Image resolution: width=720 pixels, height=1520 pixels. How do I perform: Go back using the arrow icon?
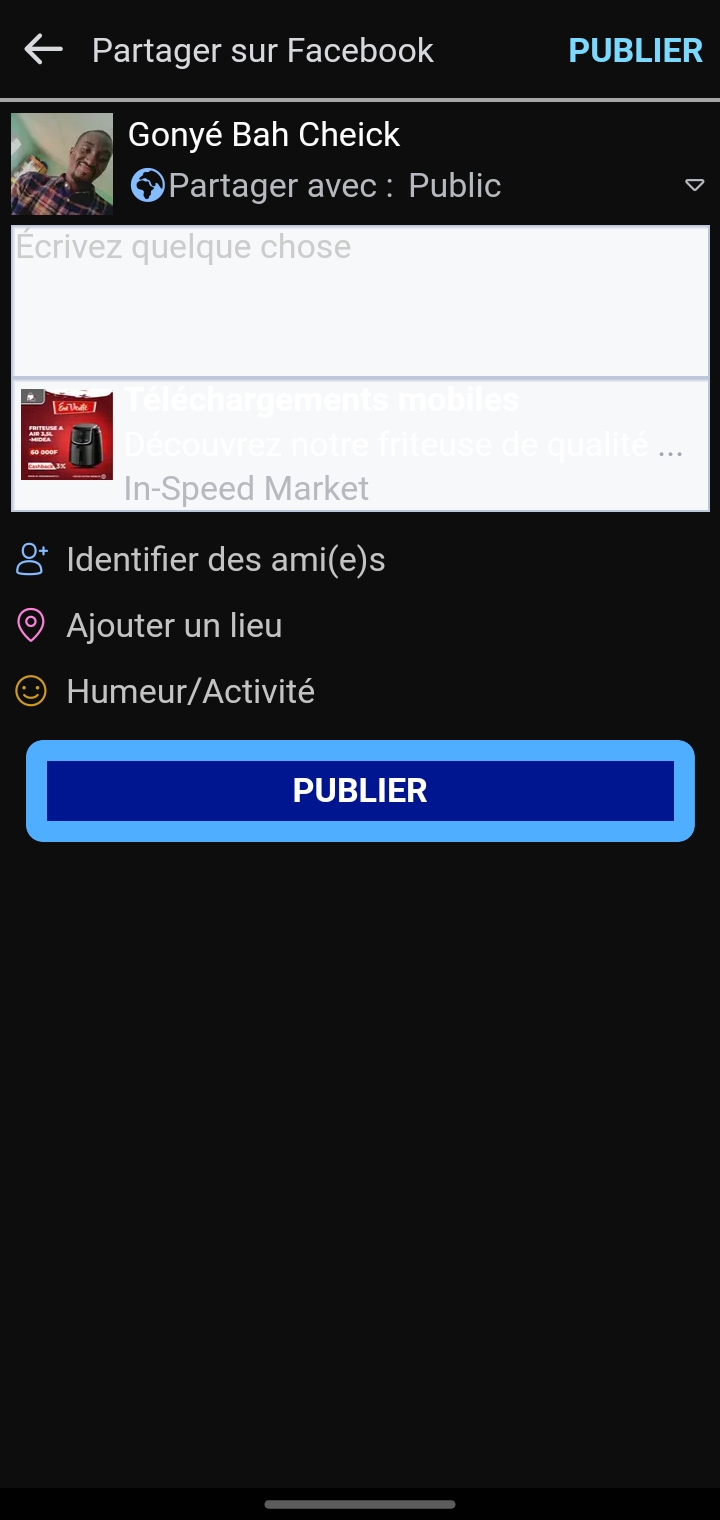point(43,50)
